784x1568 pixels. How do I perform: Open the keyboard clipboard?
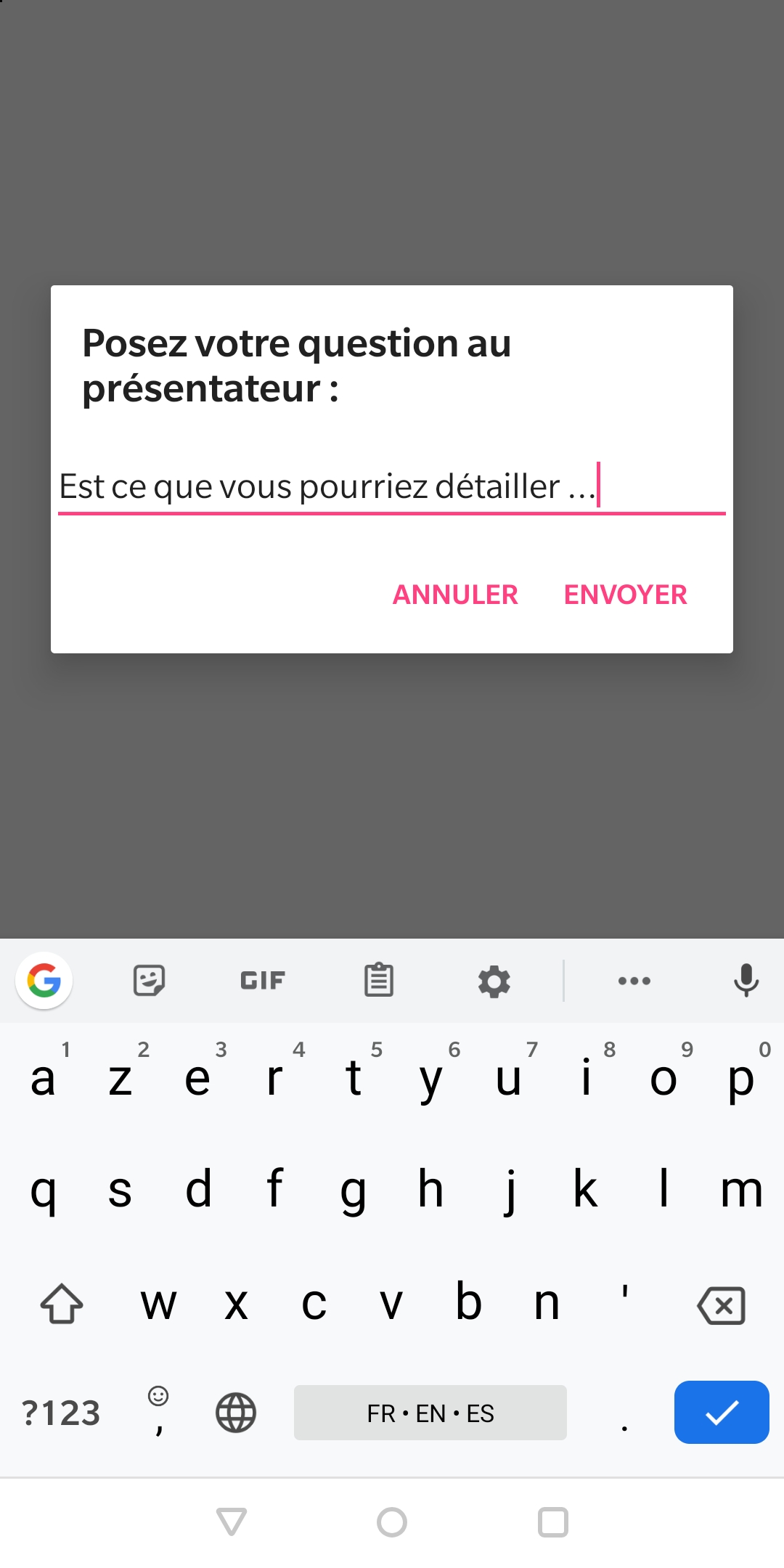pos(378,981)
